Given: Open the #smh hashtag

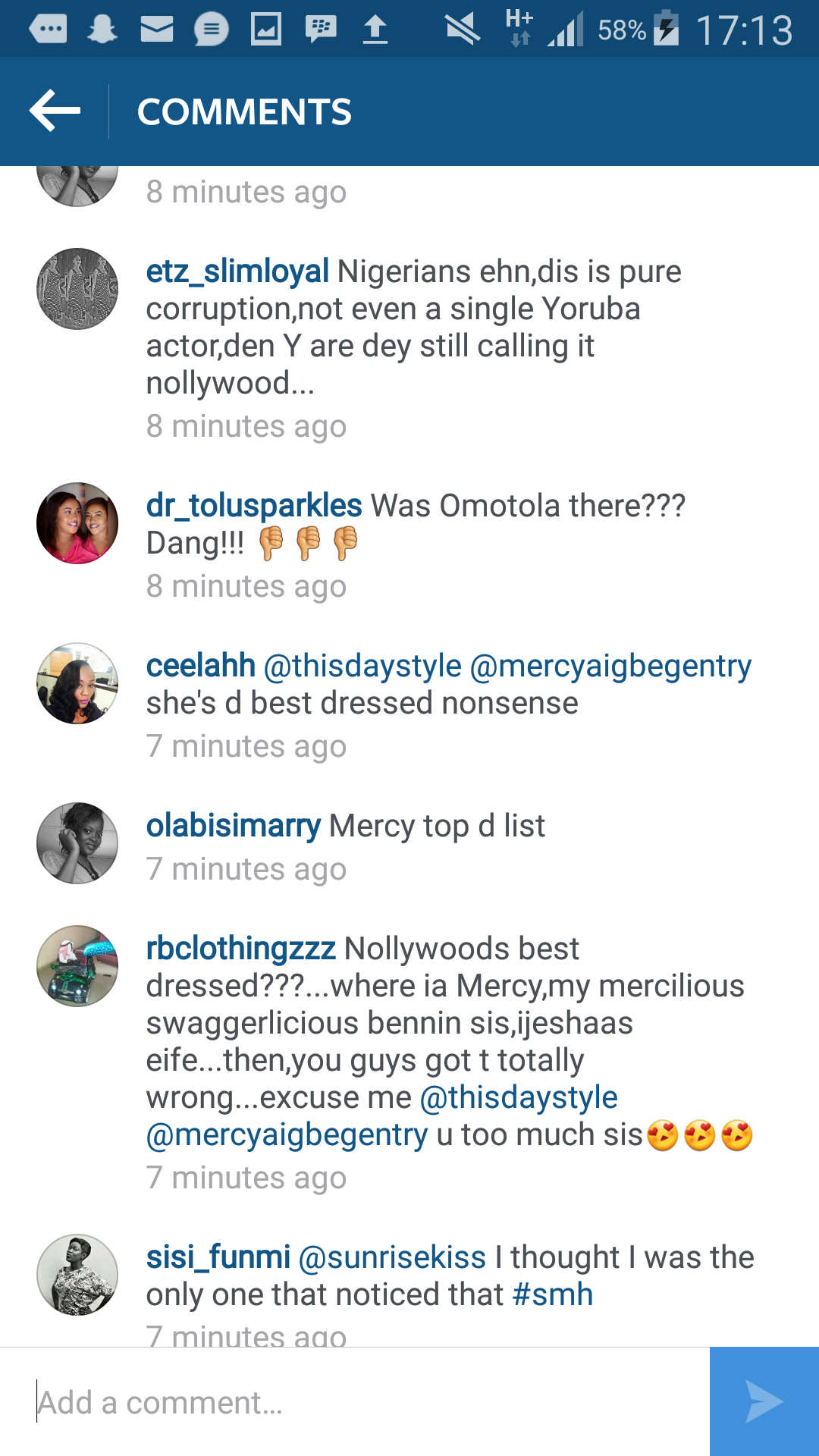Looking at the screenshot, I should click(x=553, y=1294).
